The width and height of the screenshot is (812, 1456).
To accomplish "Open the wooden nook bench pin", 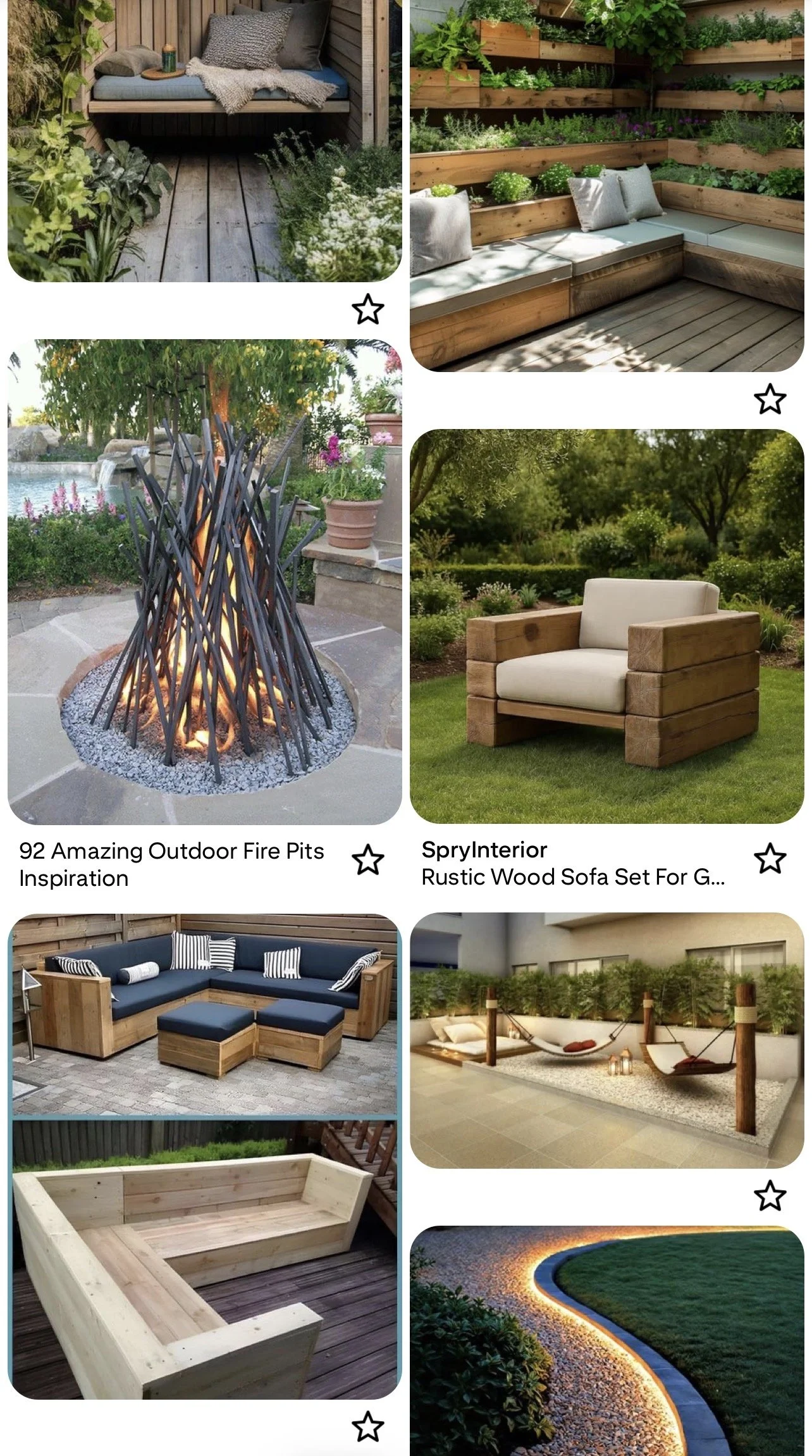I will (x=204, y=140).
